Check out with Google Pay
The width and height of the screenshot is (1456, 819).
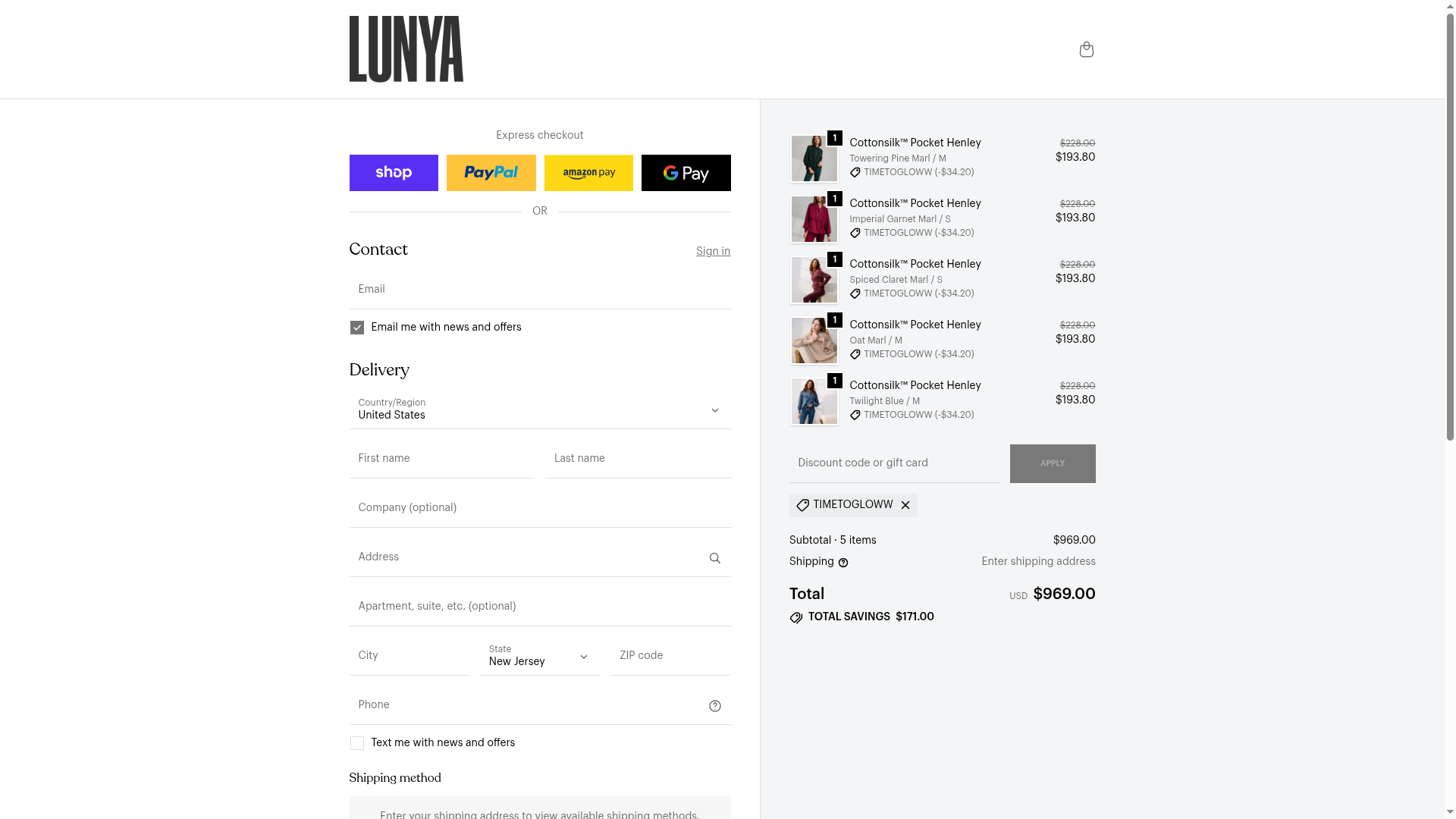[x=686, y=173]
